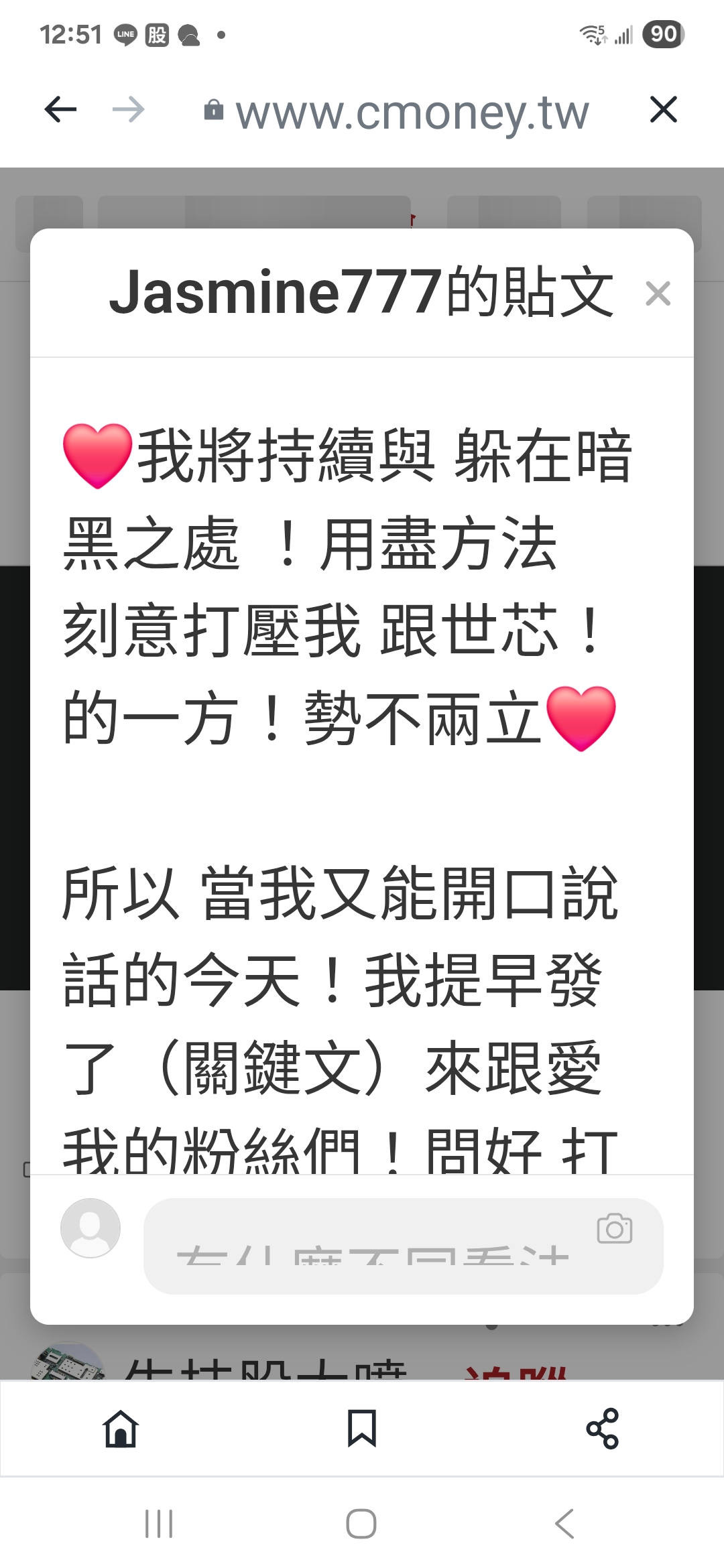Go to the browser home page

(121, 1428)
